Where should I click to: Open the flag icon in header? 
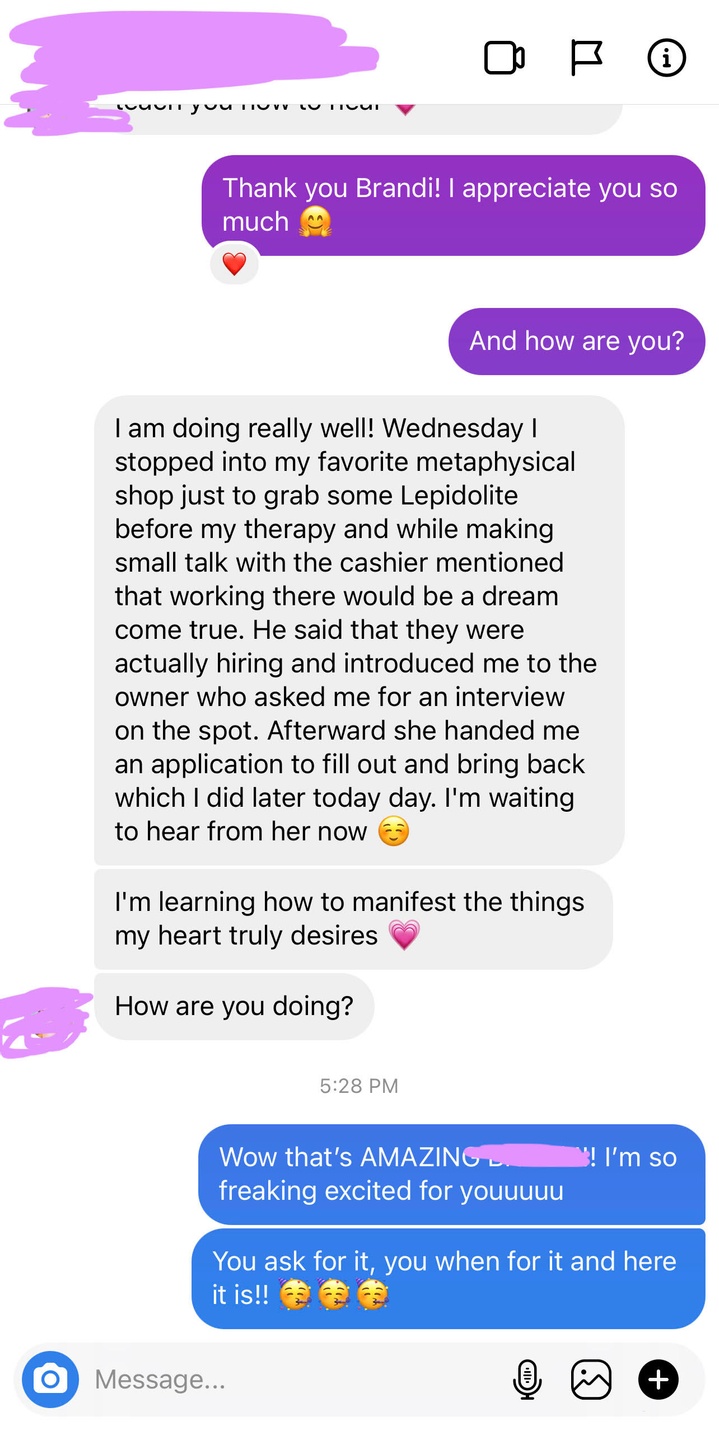(586, 58)
